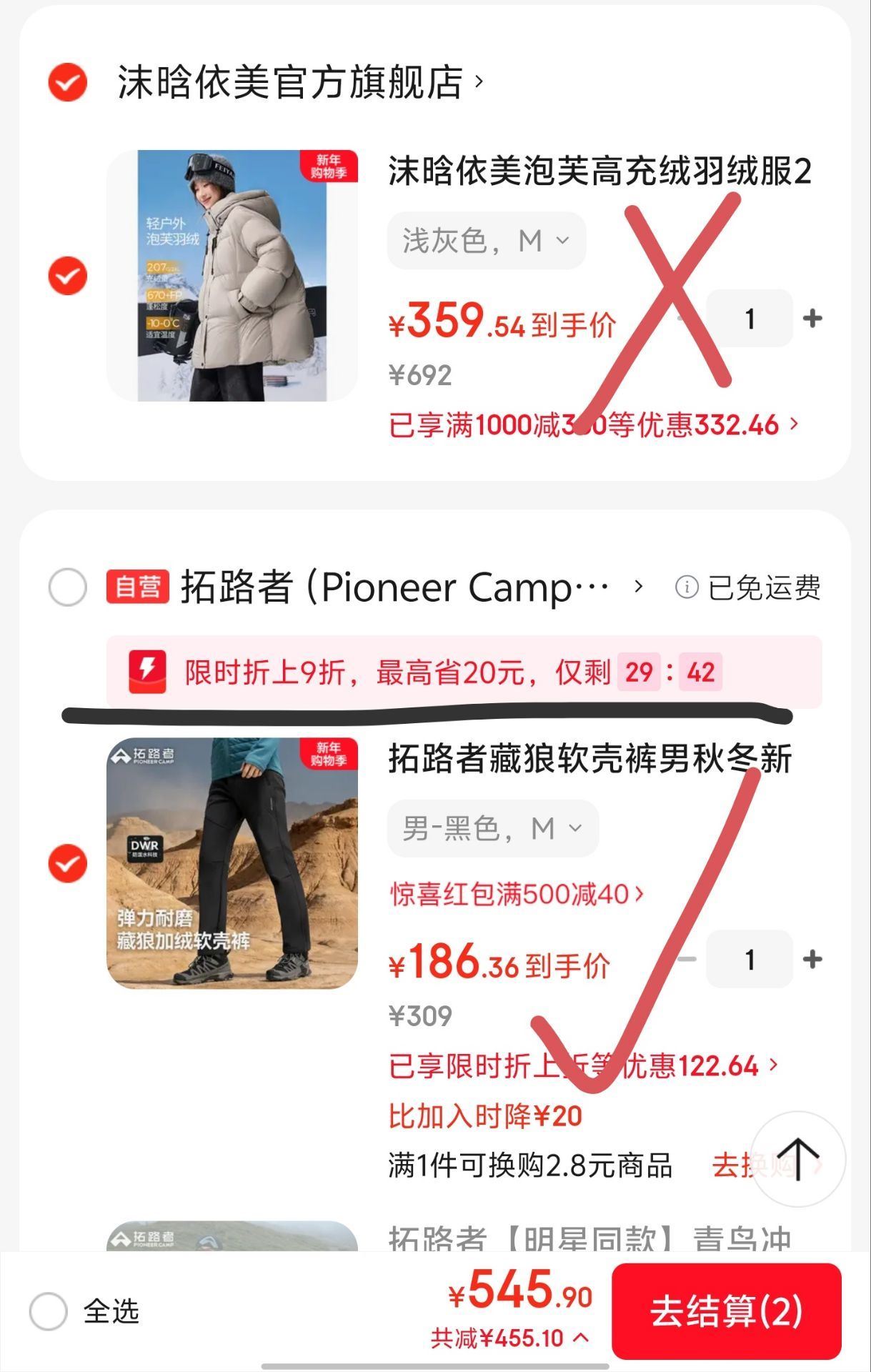This screenshot has height=1372, width=871.
Task: Toggle the 全选 select-all option
Action: click(x=84, y=1311)
